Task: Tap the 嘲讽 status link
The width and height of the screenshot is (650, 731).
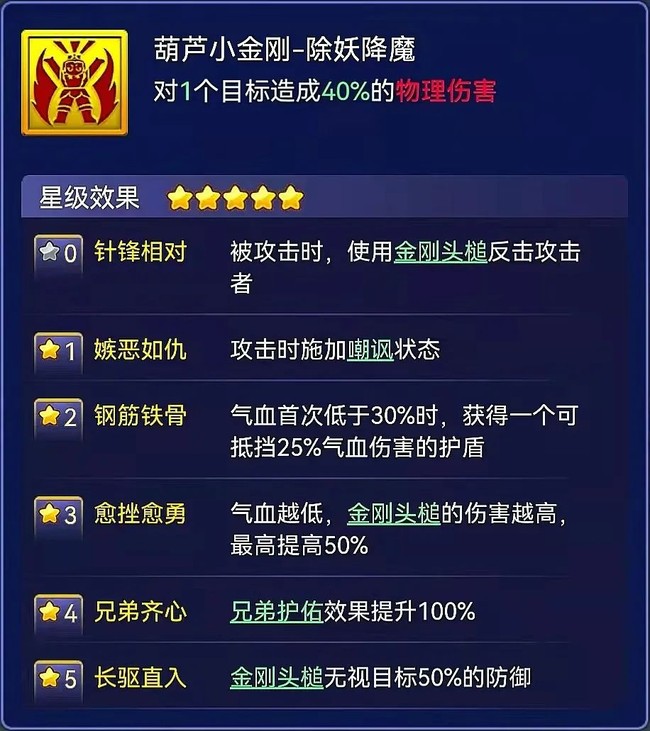Action: pos(371,350)
